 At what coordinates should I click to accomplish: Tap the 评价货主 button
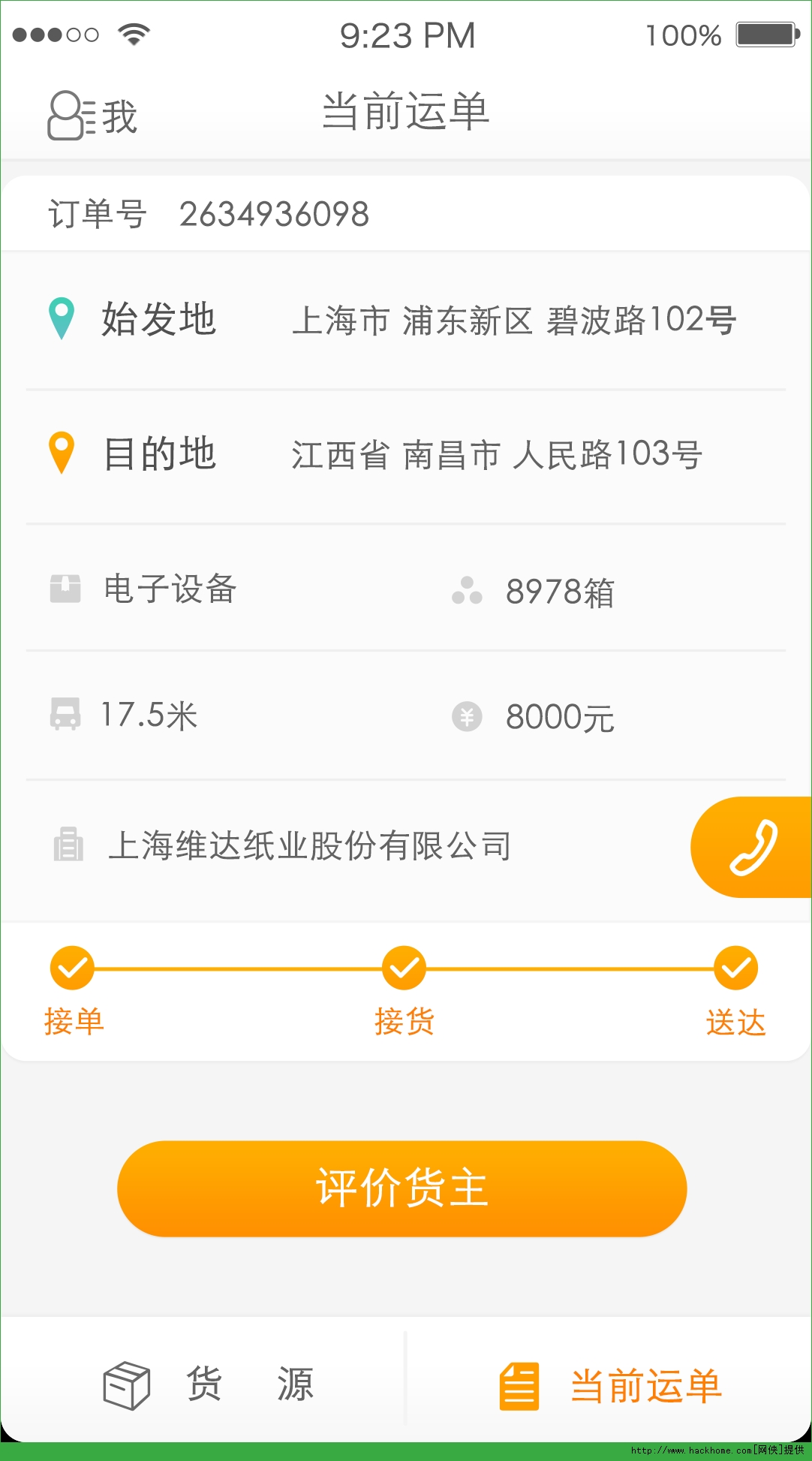402,1188
